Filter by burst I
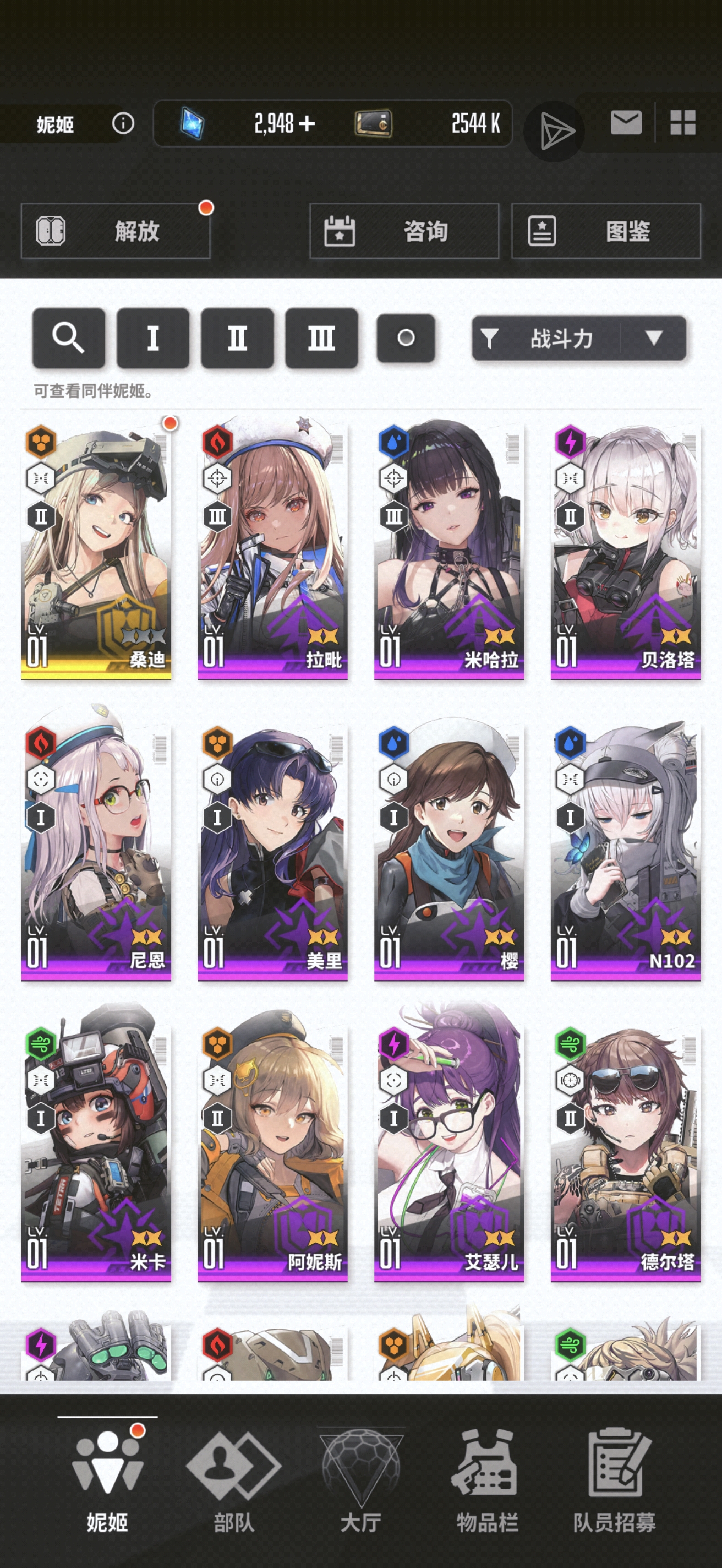Screen dimensions: 722x1568 point(152,338)
